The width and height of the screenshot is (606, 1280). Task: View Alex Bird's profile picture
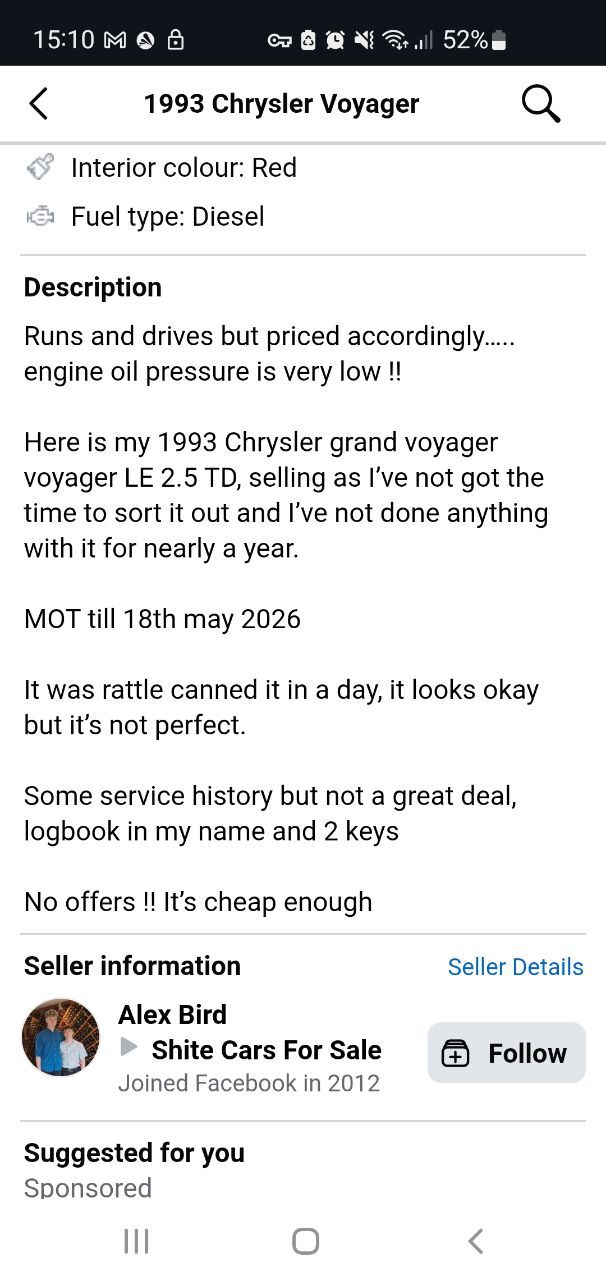coord(61,1036)
